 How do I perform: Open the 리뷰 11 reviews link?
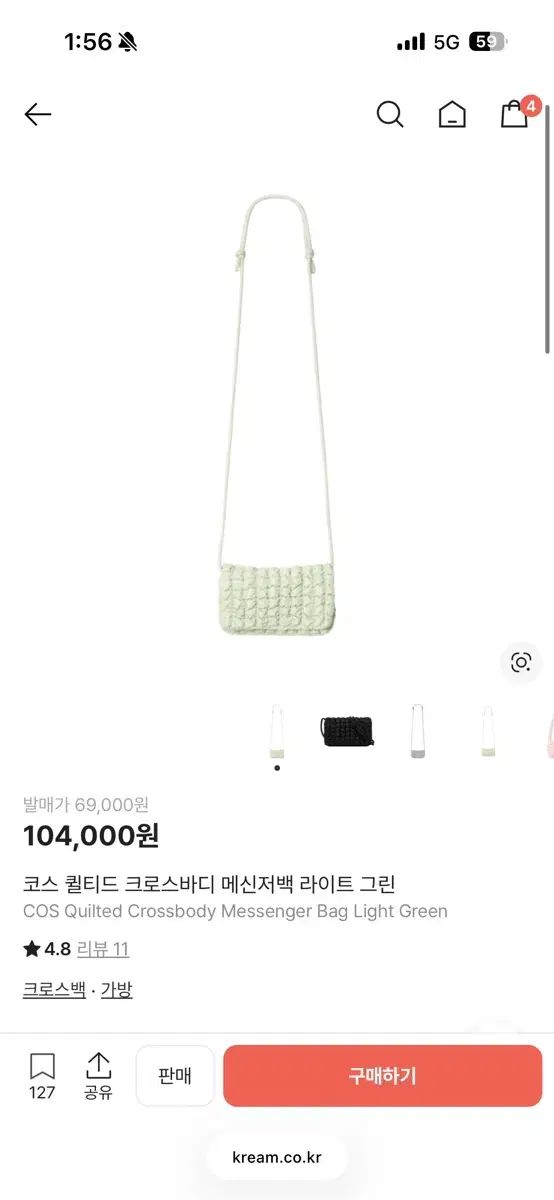[103, 949]
